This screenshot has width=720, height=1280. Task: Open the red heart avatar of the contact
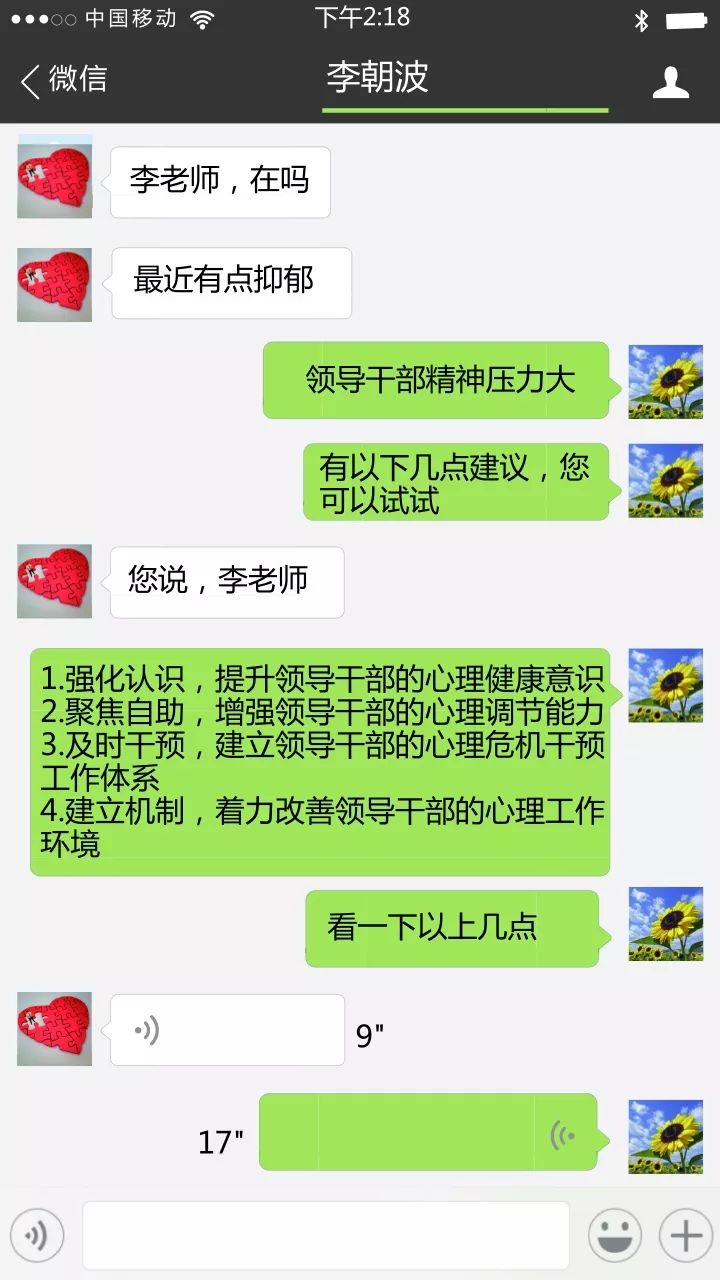(53, 178)
